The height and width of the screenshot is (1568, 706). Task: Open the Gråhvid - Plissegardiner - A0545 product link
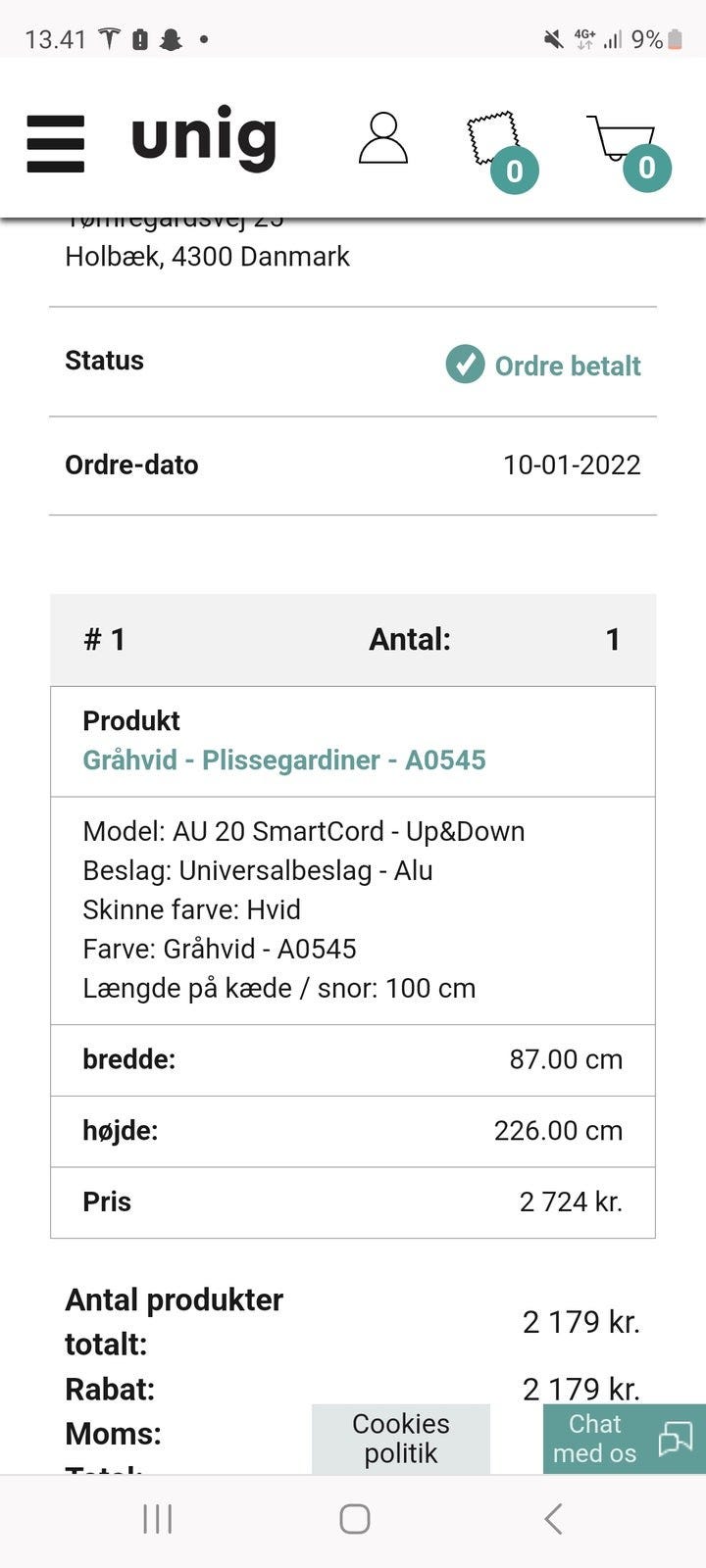coord(284,759)
